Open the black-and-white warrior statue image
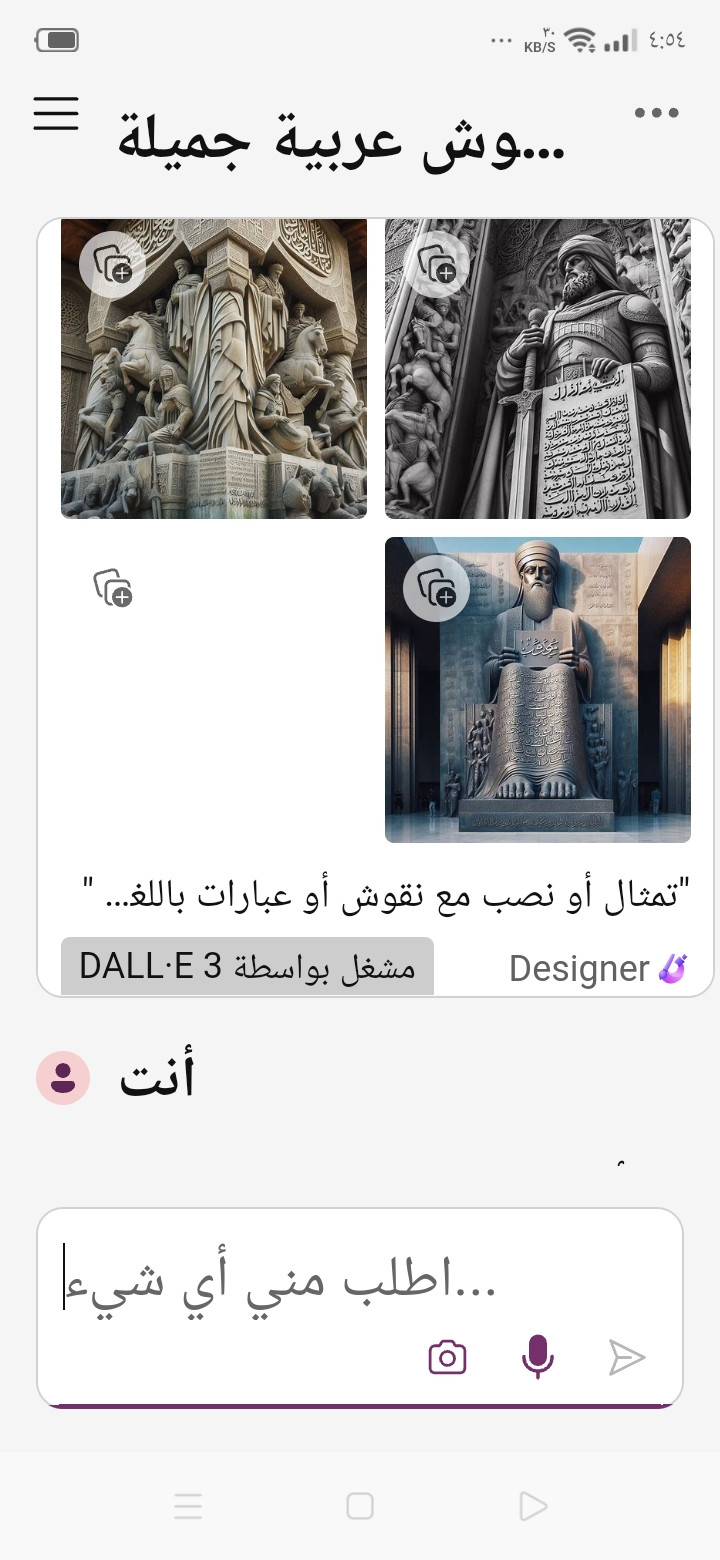 coord(538,369)
